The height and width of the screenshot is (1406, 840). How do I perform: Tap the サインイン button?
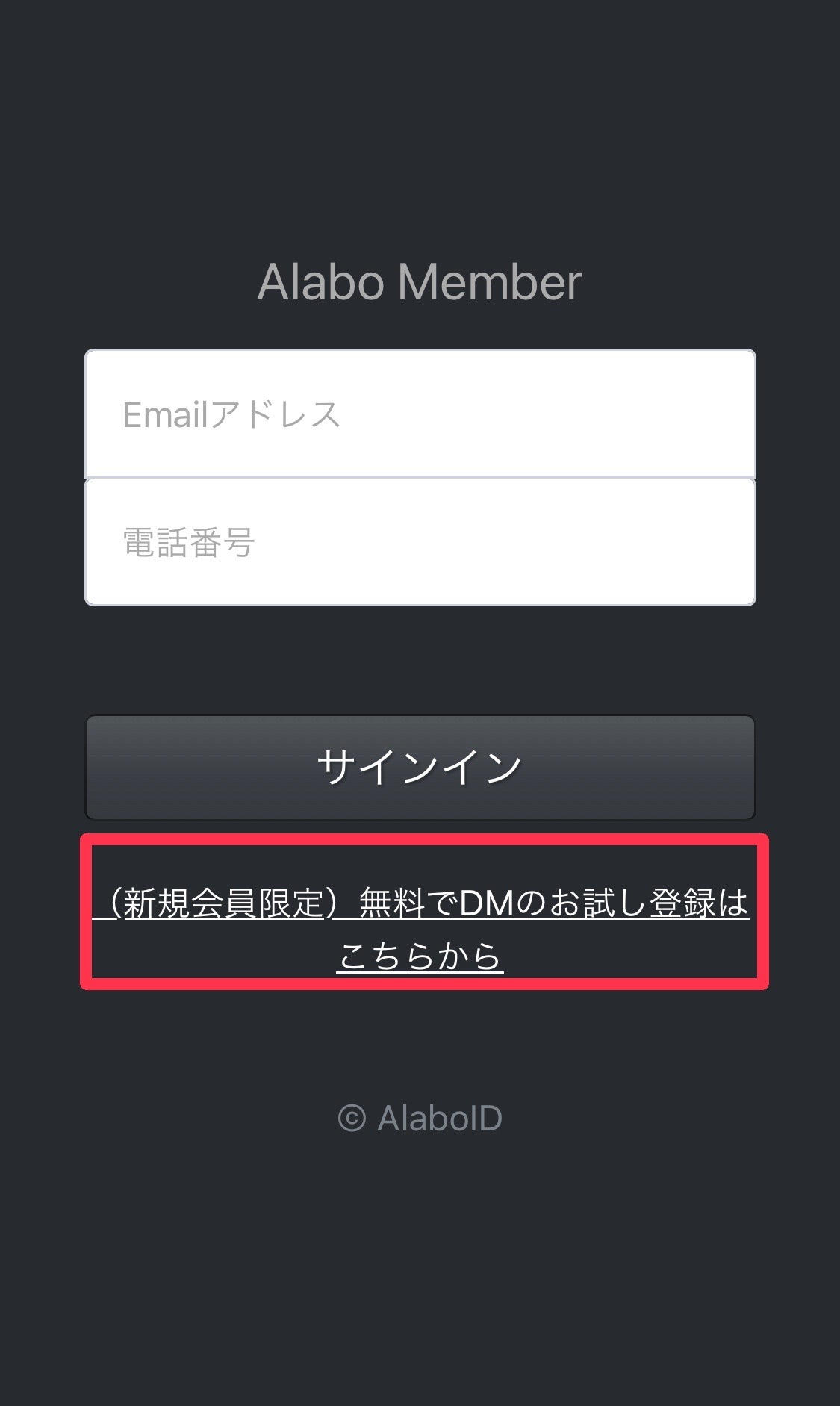coord(420,768)
